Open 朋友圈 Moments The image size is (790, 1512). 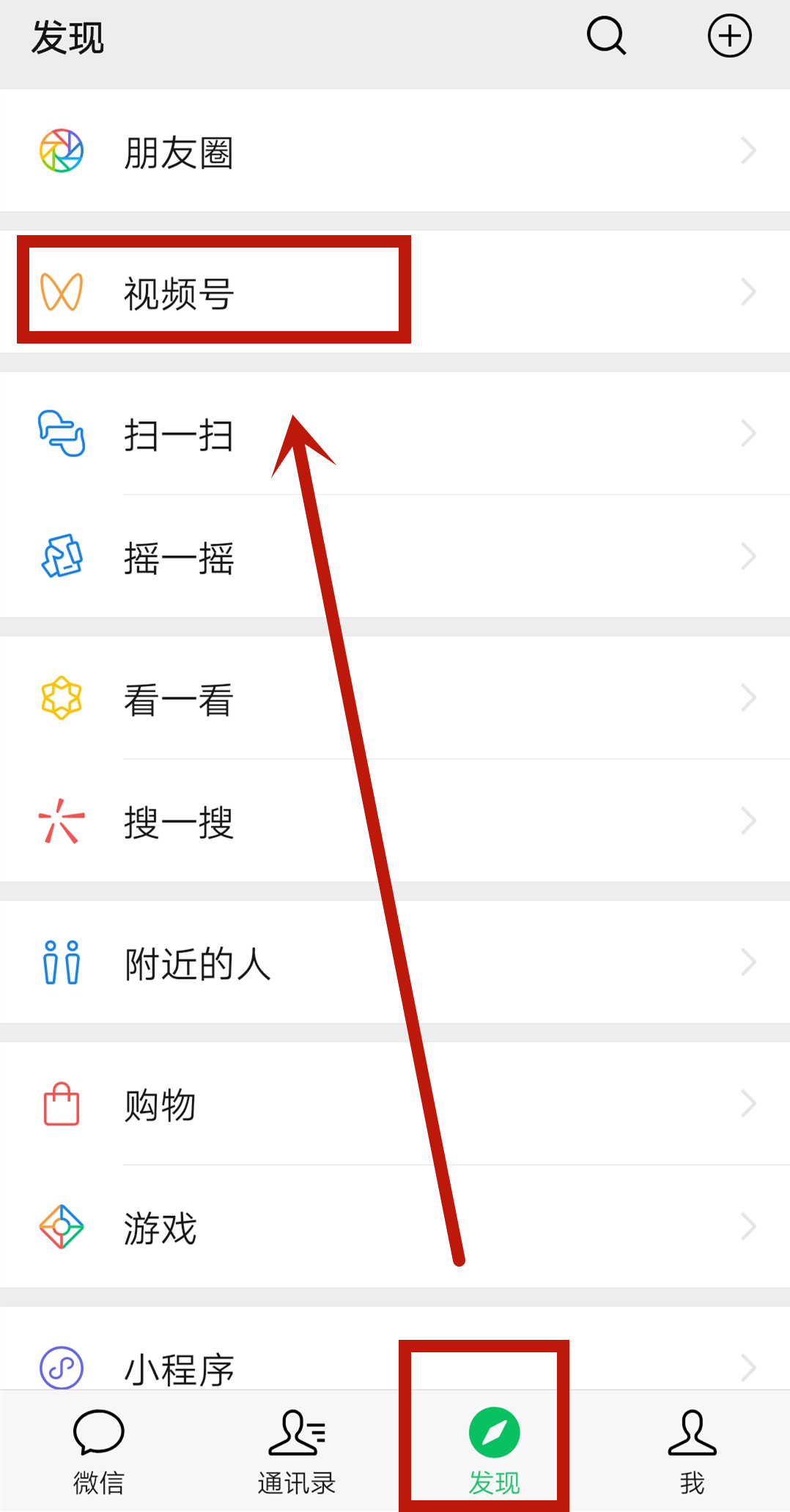tap(396, 152)
